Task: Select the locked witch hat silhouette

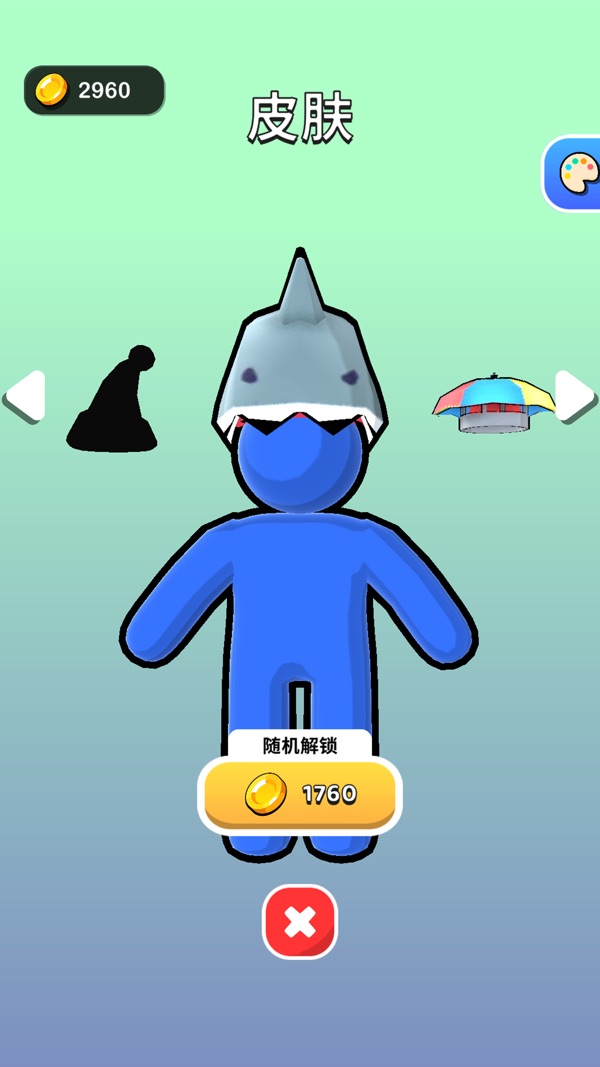Action: (x=114, y=402)
